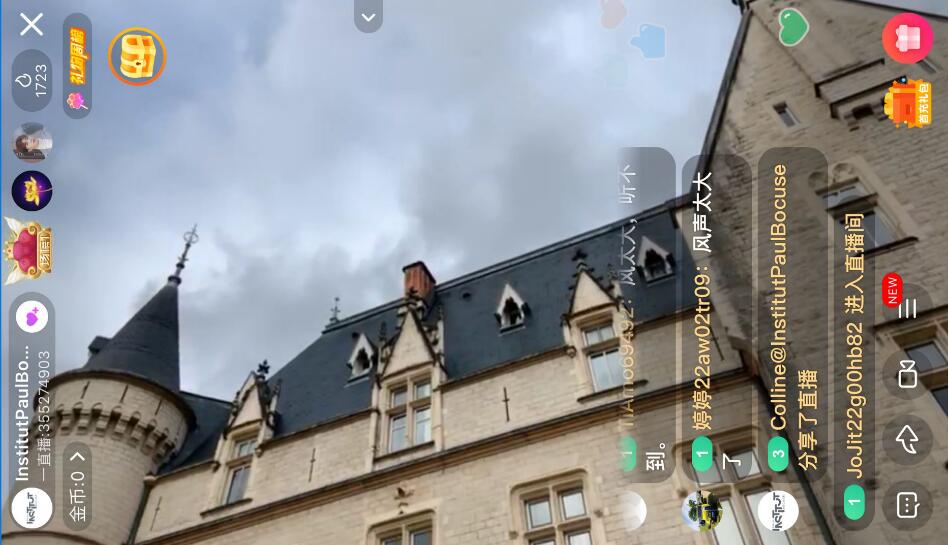Open the chat message input icon
The height and width of the screenshot is (545, 949).
point(907,504)
